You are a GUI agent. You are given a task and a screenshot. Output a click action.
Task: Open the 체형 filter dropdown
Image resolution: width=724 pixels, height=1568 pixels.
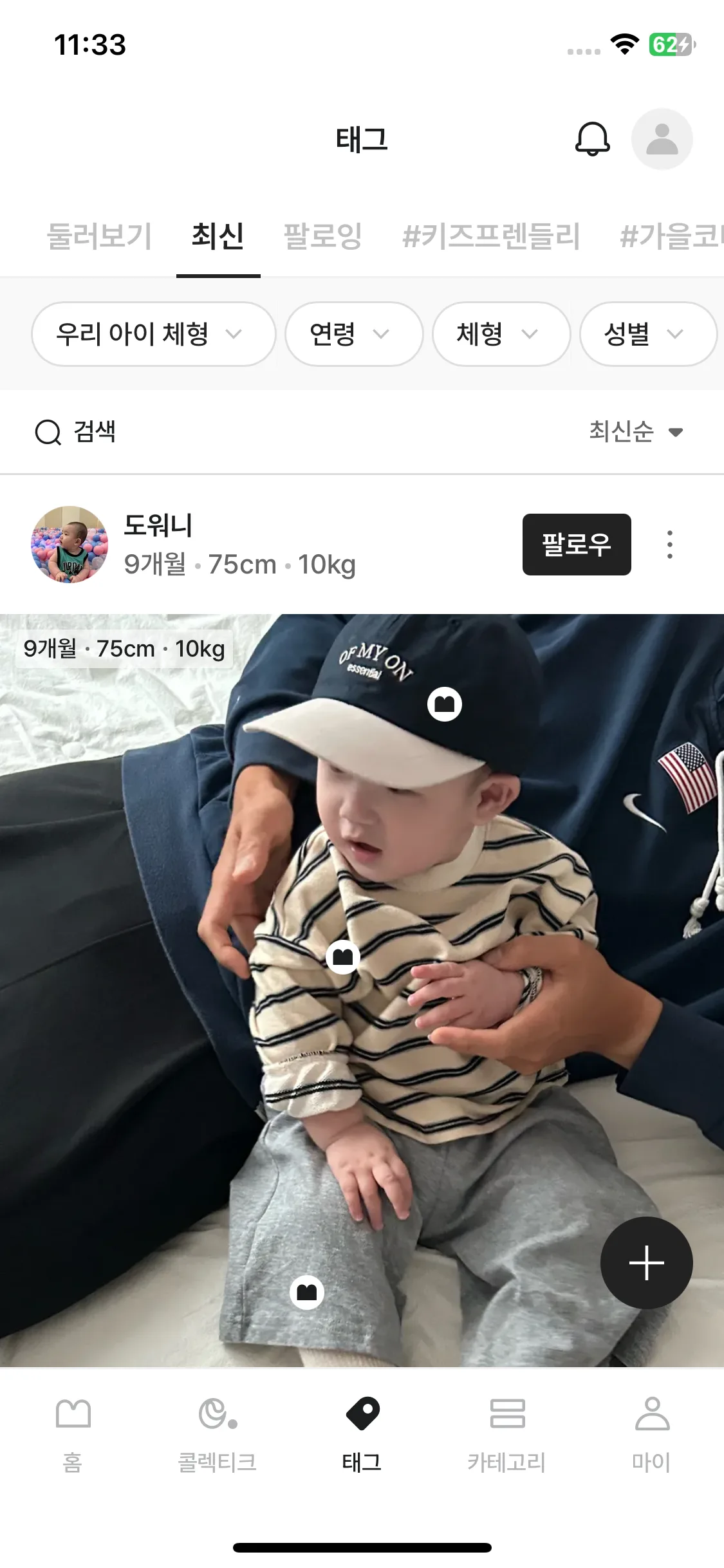(501, 334)
